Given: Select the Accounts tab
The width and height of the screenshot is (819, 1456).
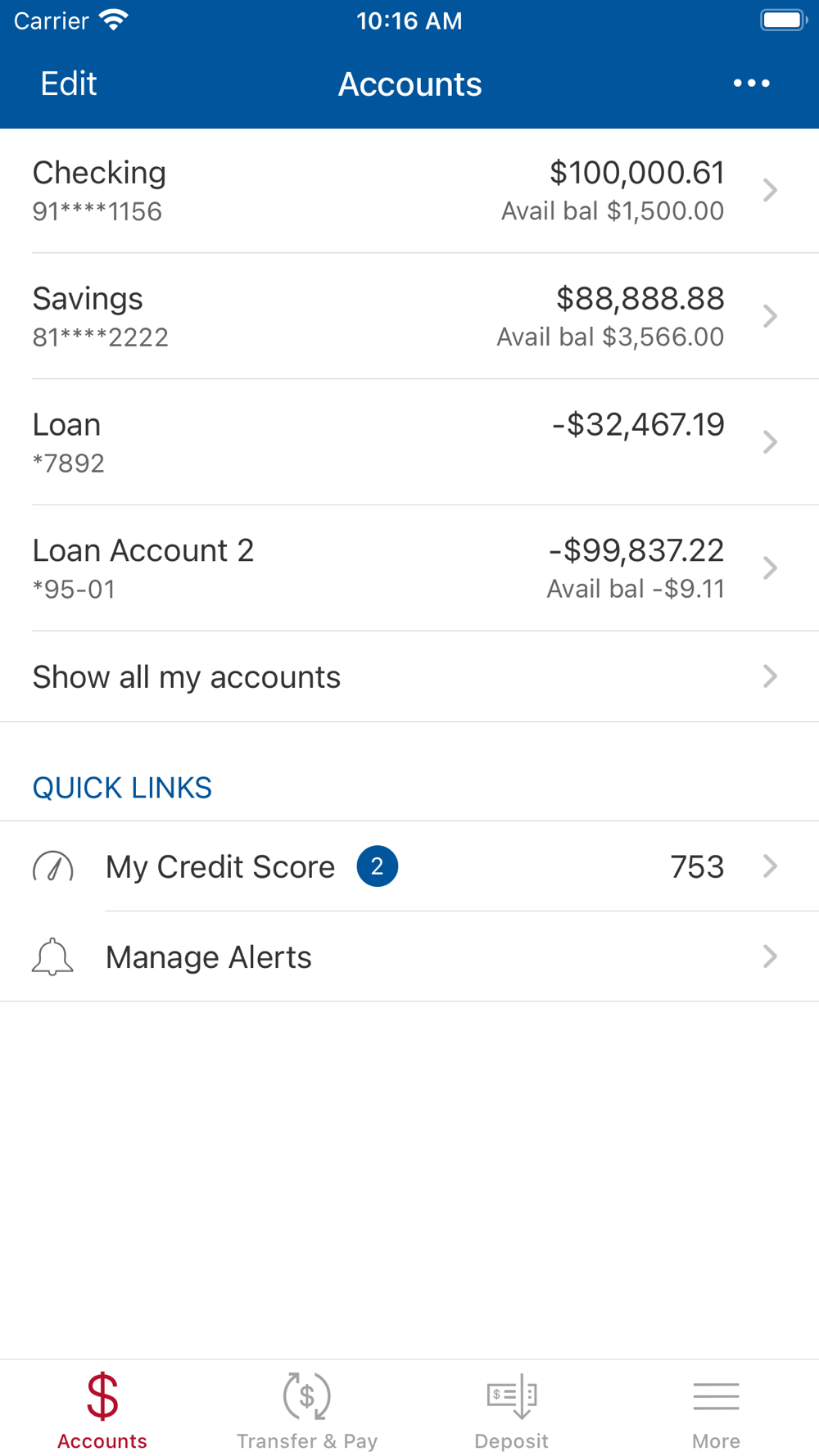Looking at the screenshot, I should point(102,1411).
